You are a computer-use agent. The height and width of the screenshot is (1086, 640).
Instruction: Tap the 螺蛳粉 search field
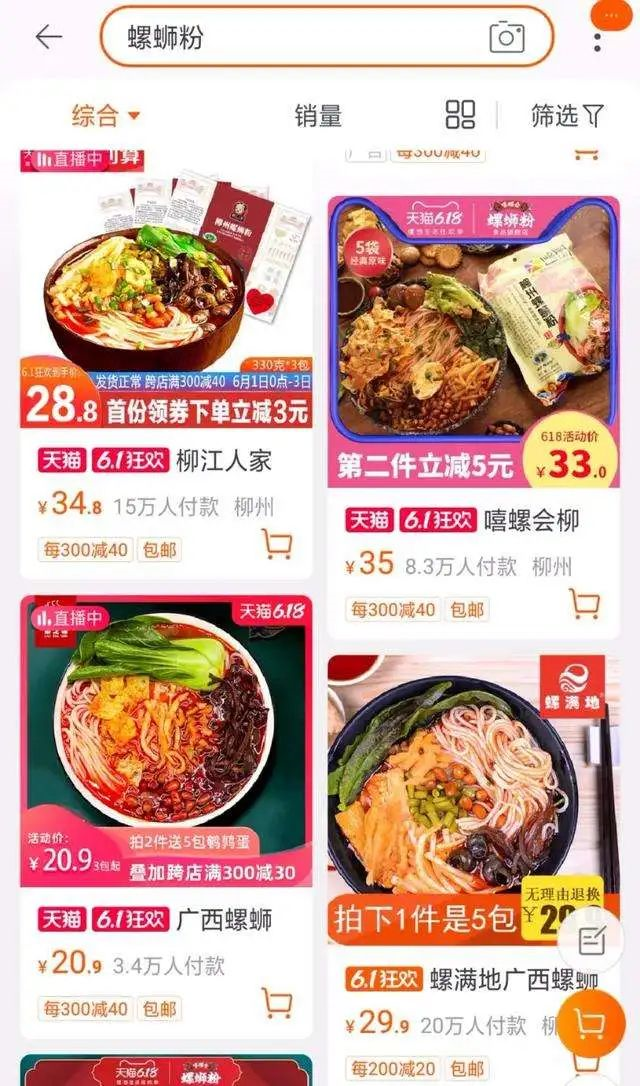tap(327, 37)
